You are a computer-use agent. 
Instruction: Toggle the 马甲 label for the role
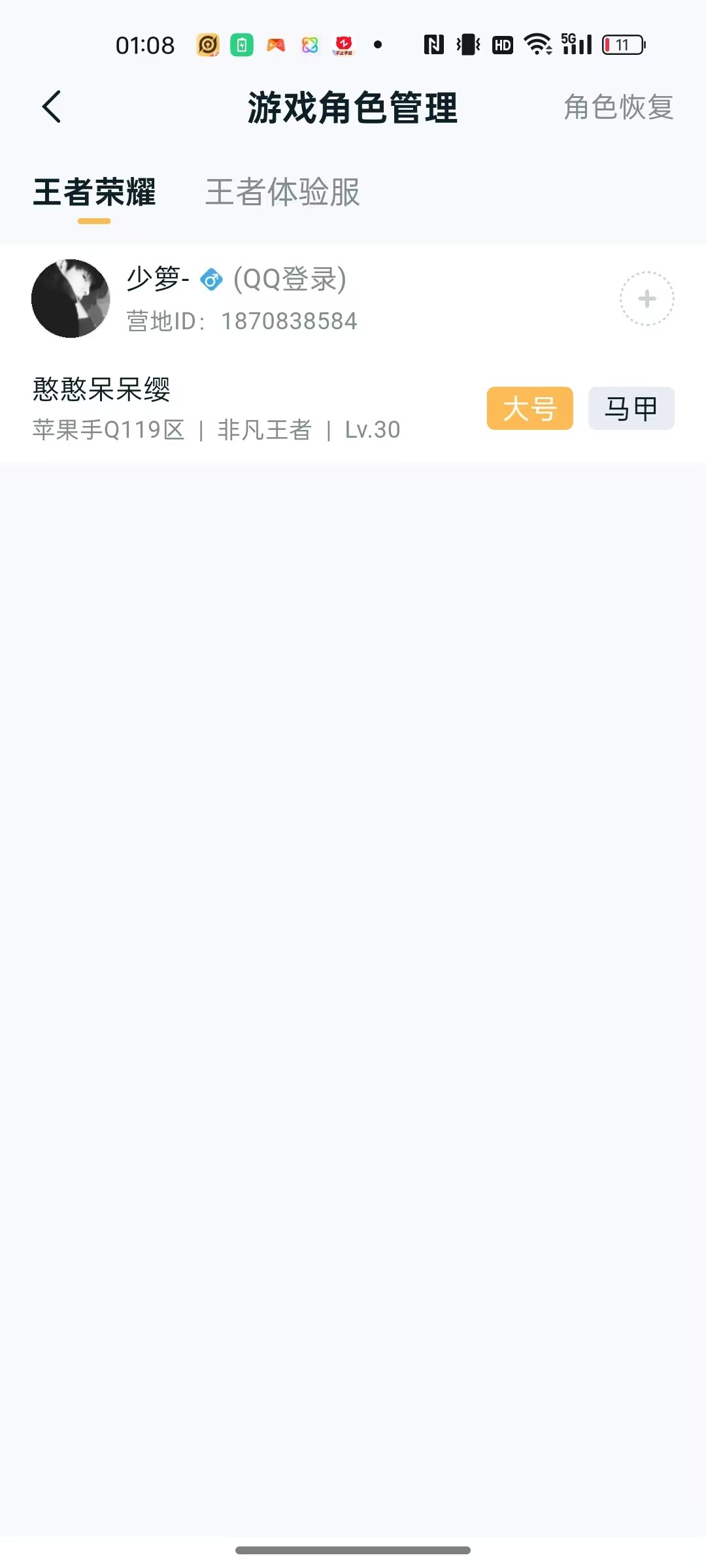pos(630,408)
